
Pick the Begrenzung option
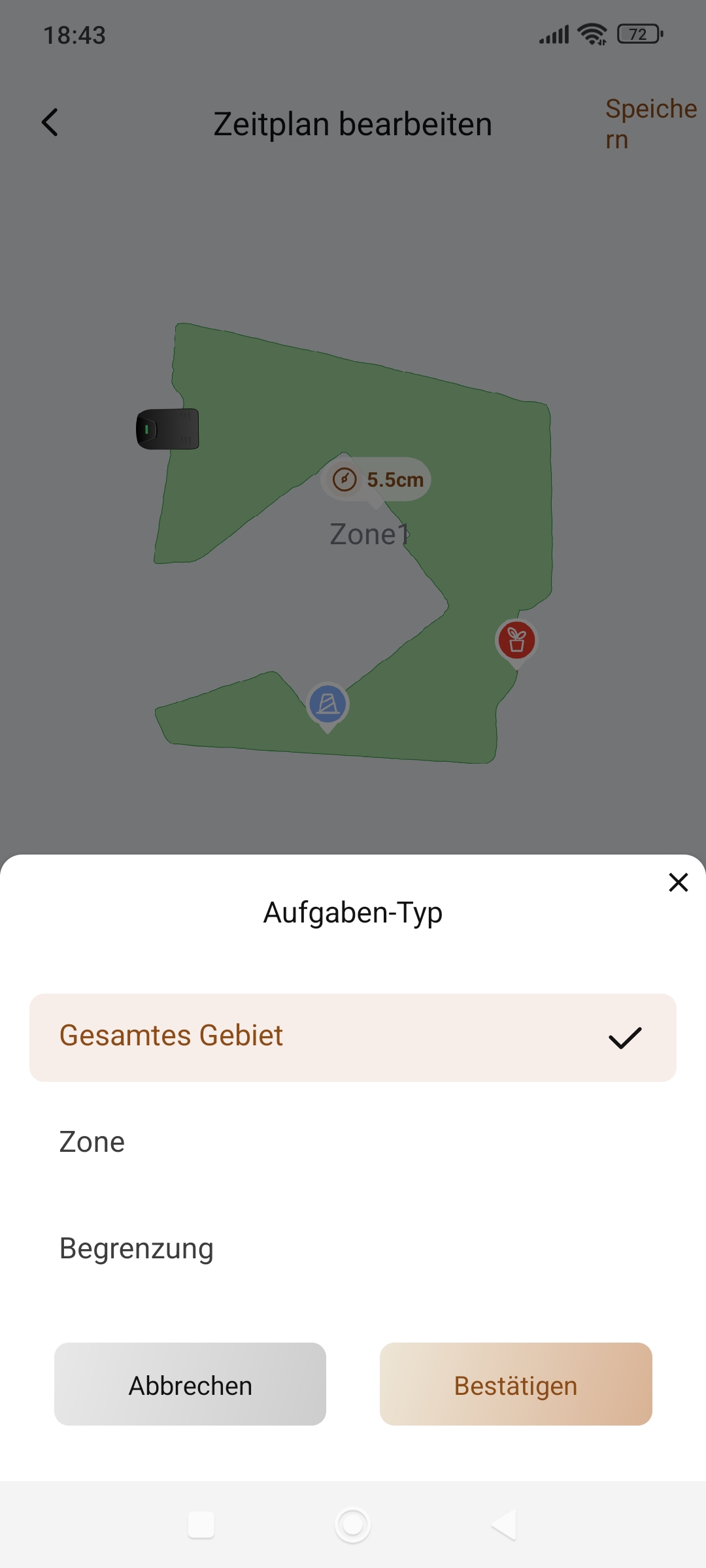point(353,1248)
